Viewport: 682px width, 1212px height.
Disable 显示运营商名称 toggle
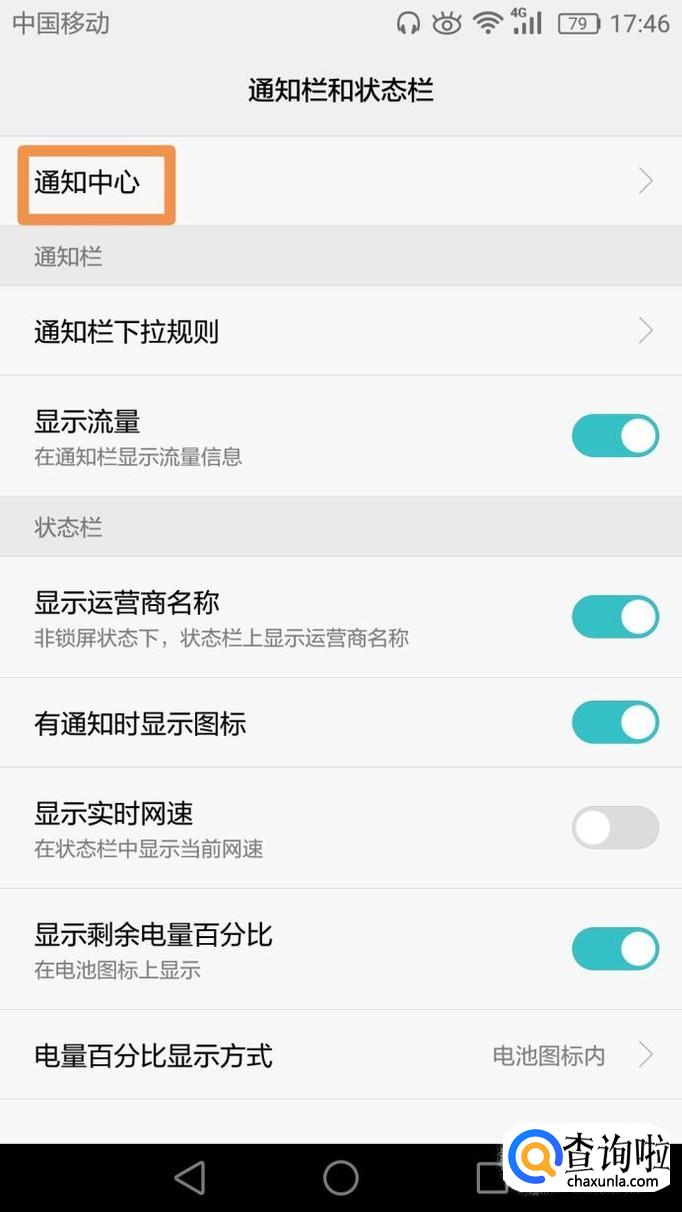(x=614, y=617)
